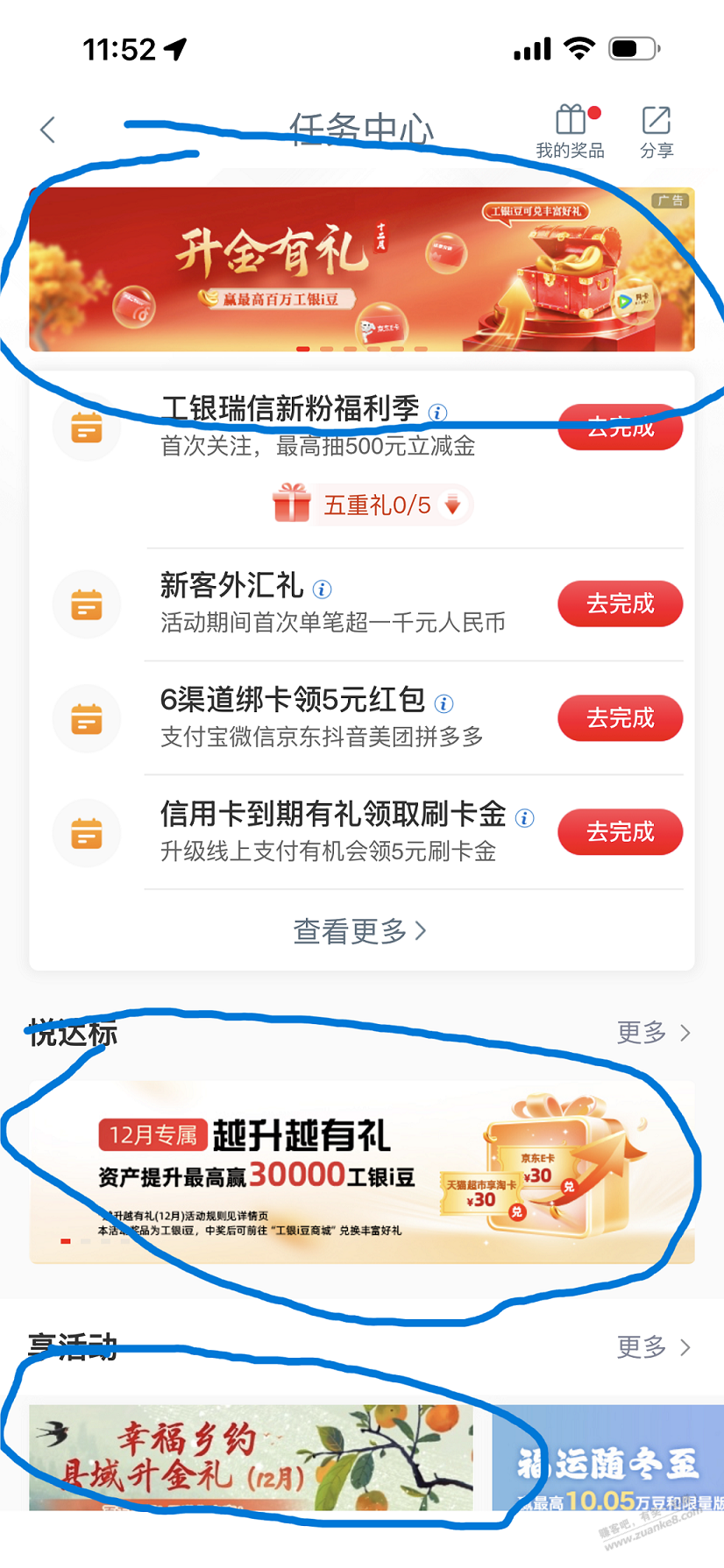724x1568 pixels.
Task: Tap 去完成 for 6渠道绑卡领5元红包
Action: tap(620, 718)
